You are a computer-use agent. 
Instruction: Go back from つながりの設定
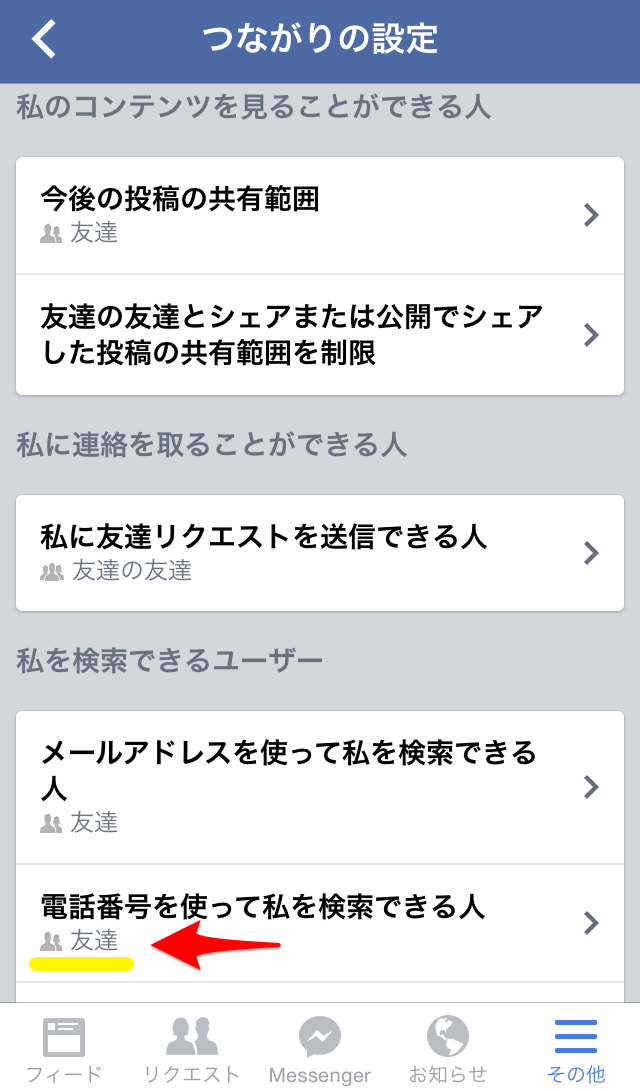44,38
